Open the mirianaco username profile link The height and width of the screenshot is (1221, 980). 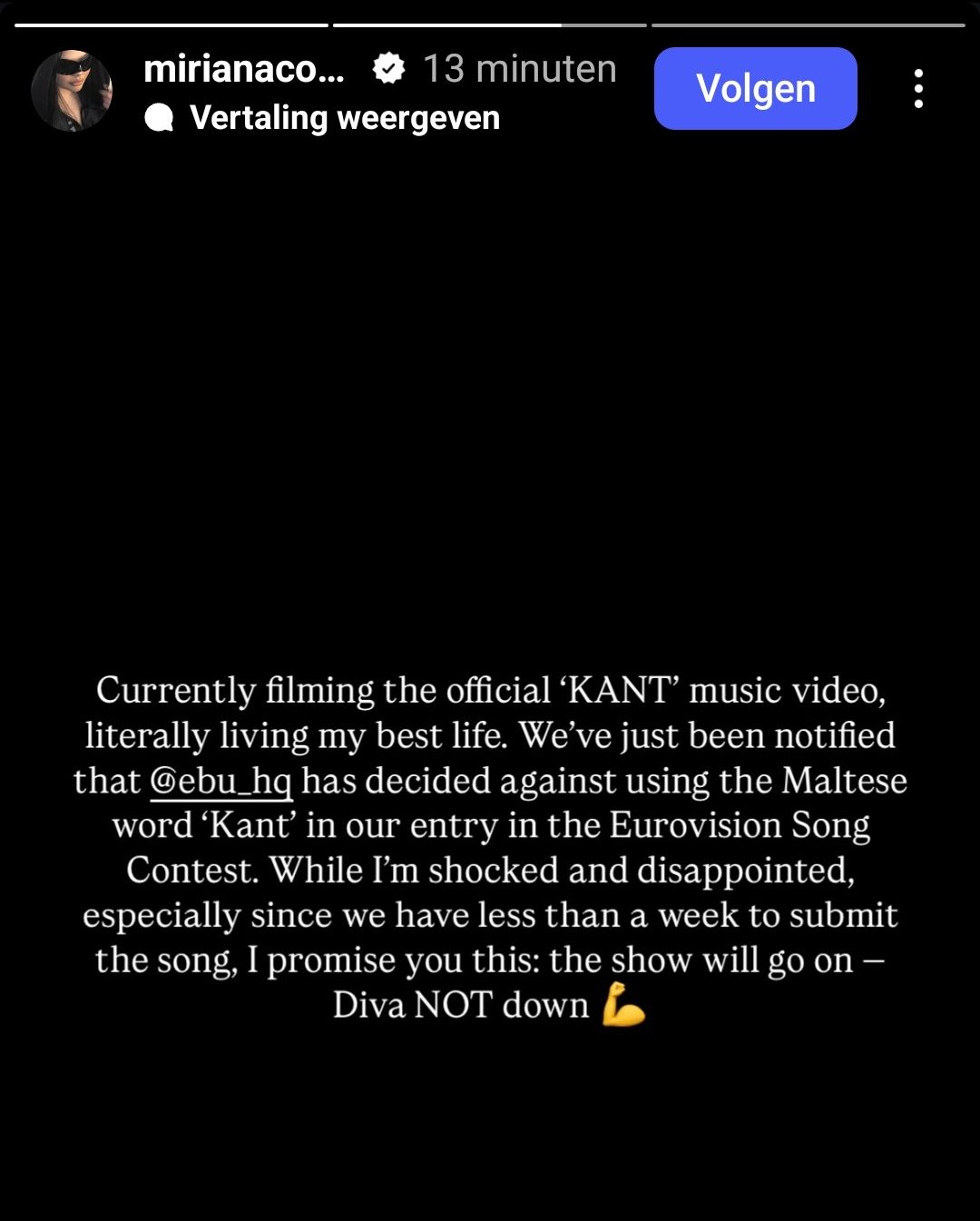(x=243, y=69)
